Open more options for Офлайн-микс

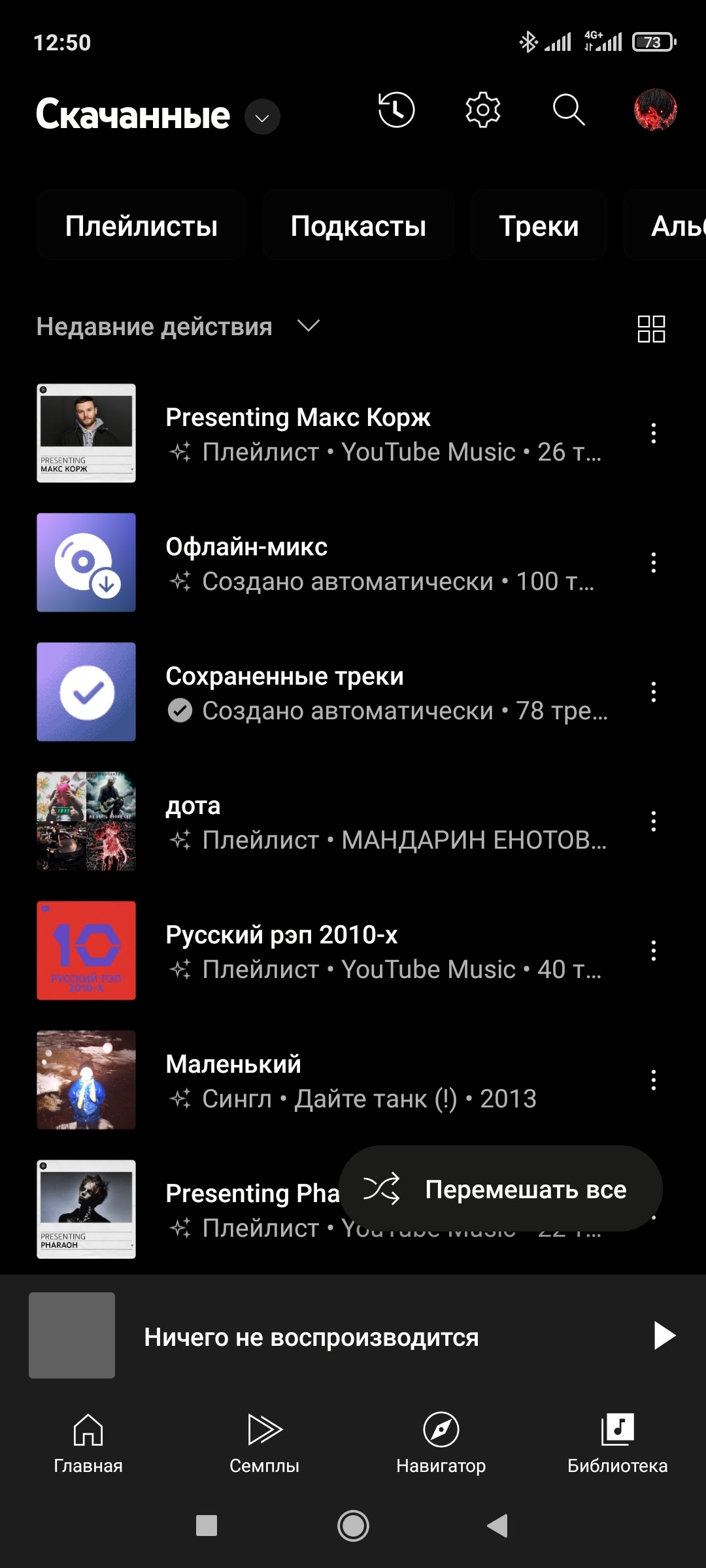tap(653, 563)
